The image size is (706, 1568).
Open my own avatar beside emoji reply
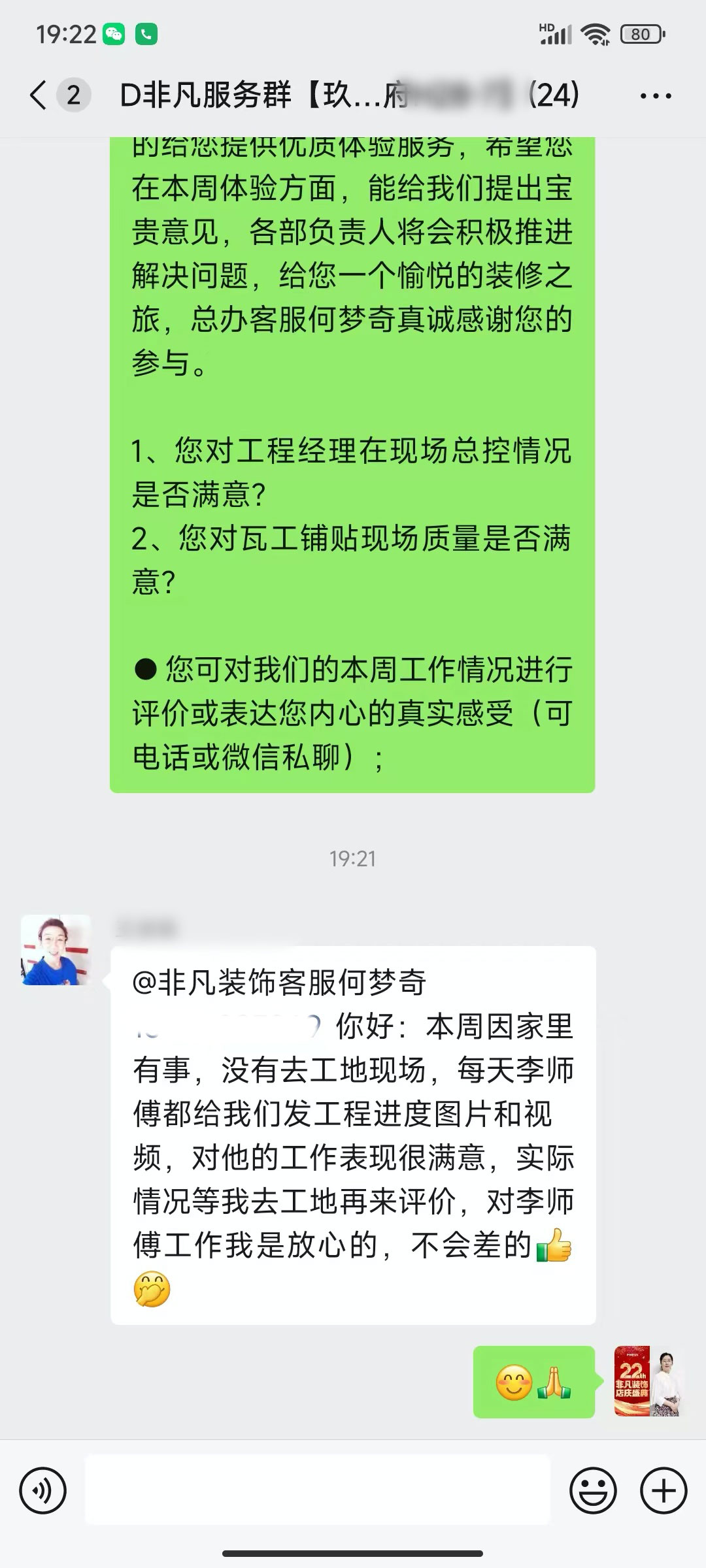click(x=649, y=1381)
